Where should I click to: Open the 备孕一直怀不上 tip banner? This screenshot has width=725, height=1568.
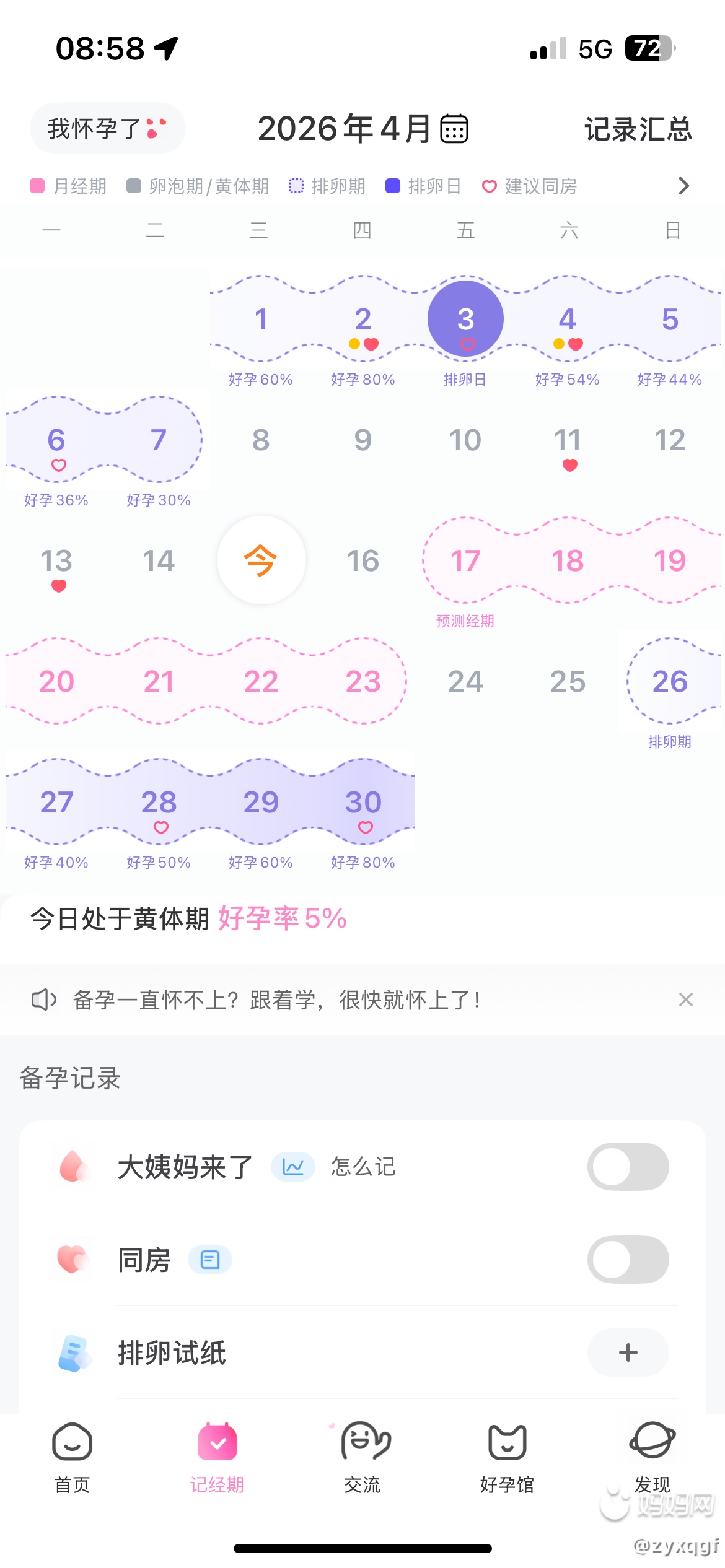coord(276,1000)
